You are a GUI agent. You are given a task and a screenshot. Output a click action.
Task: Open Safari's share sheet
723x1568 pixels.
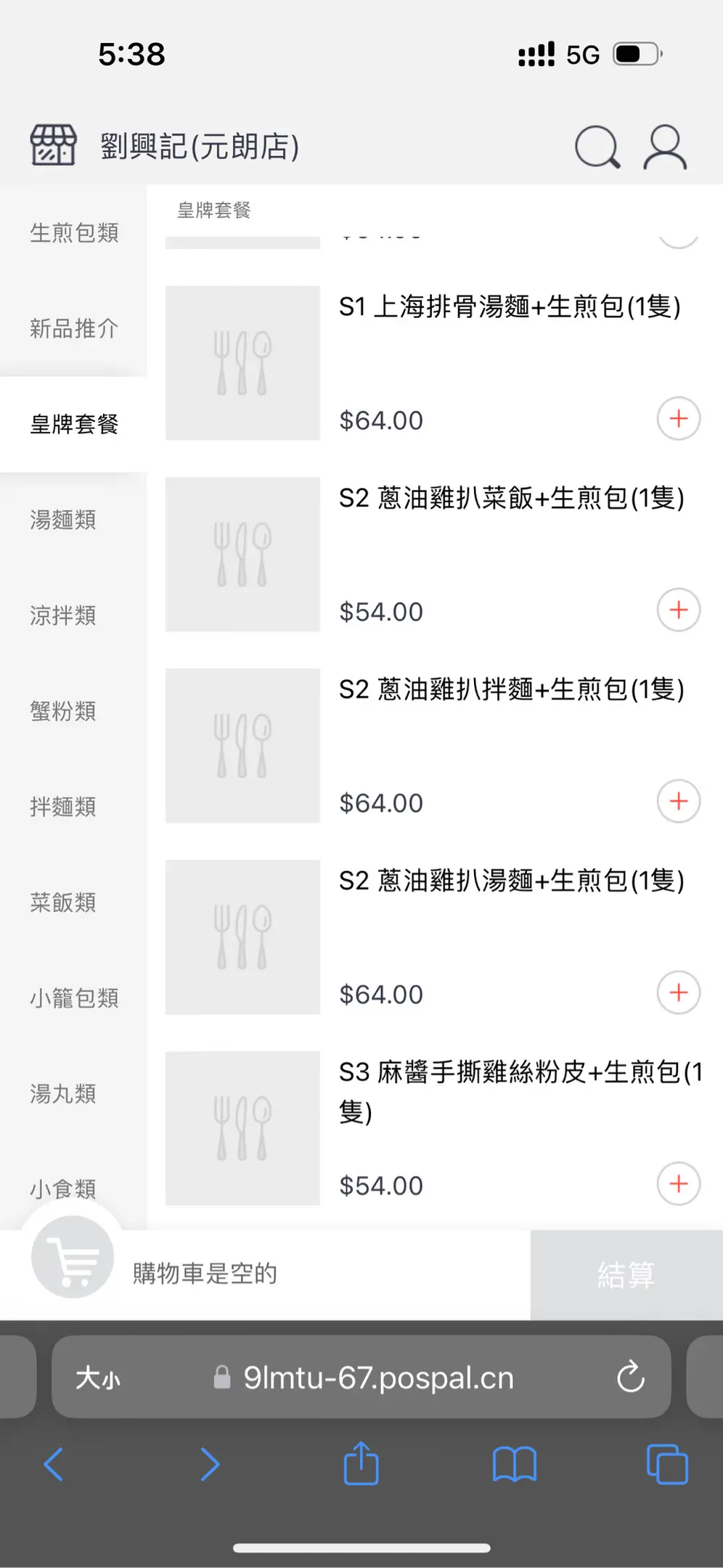click(361, 1463)
